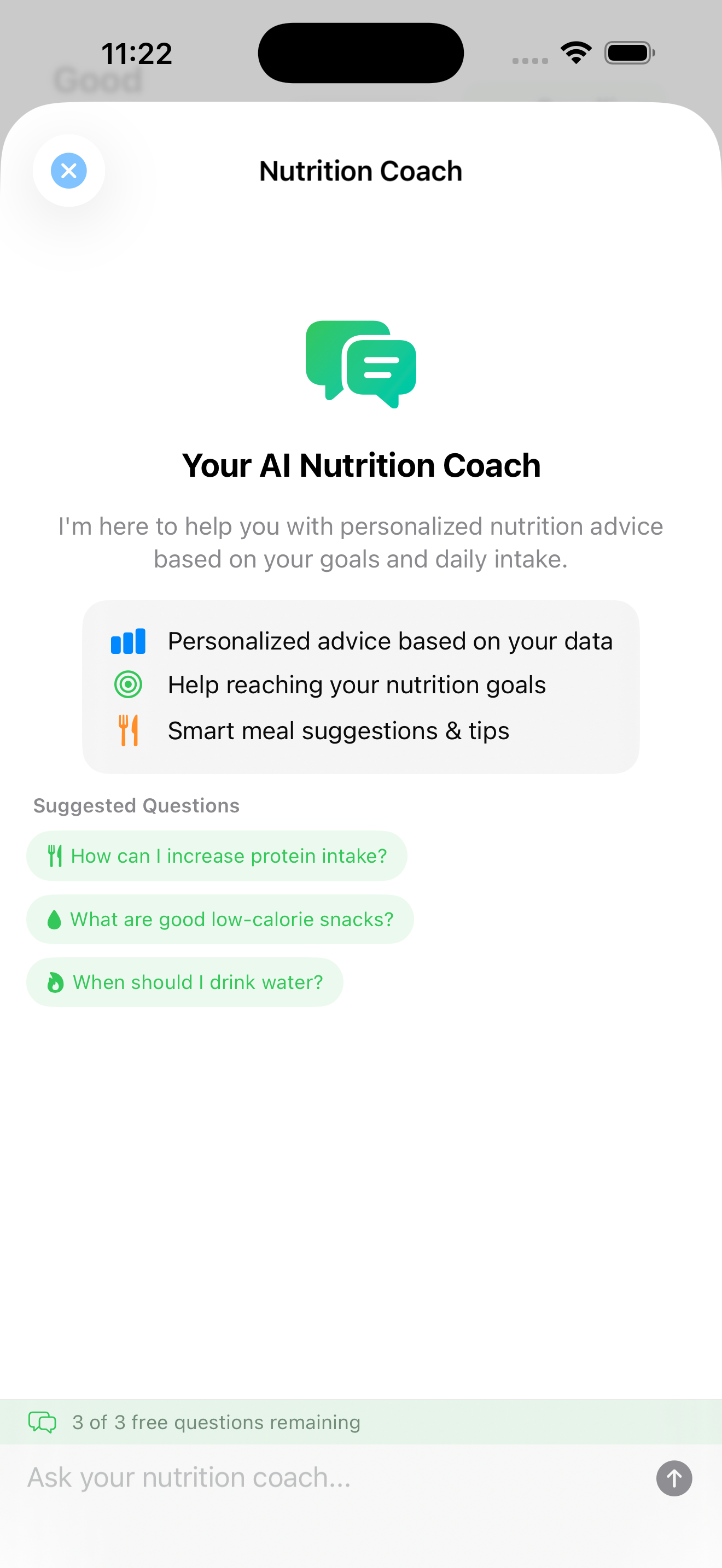
Task: Tap the battery indicator in the status bar
Action: (630, 52)
